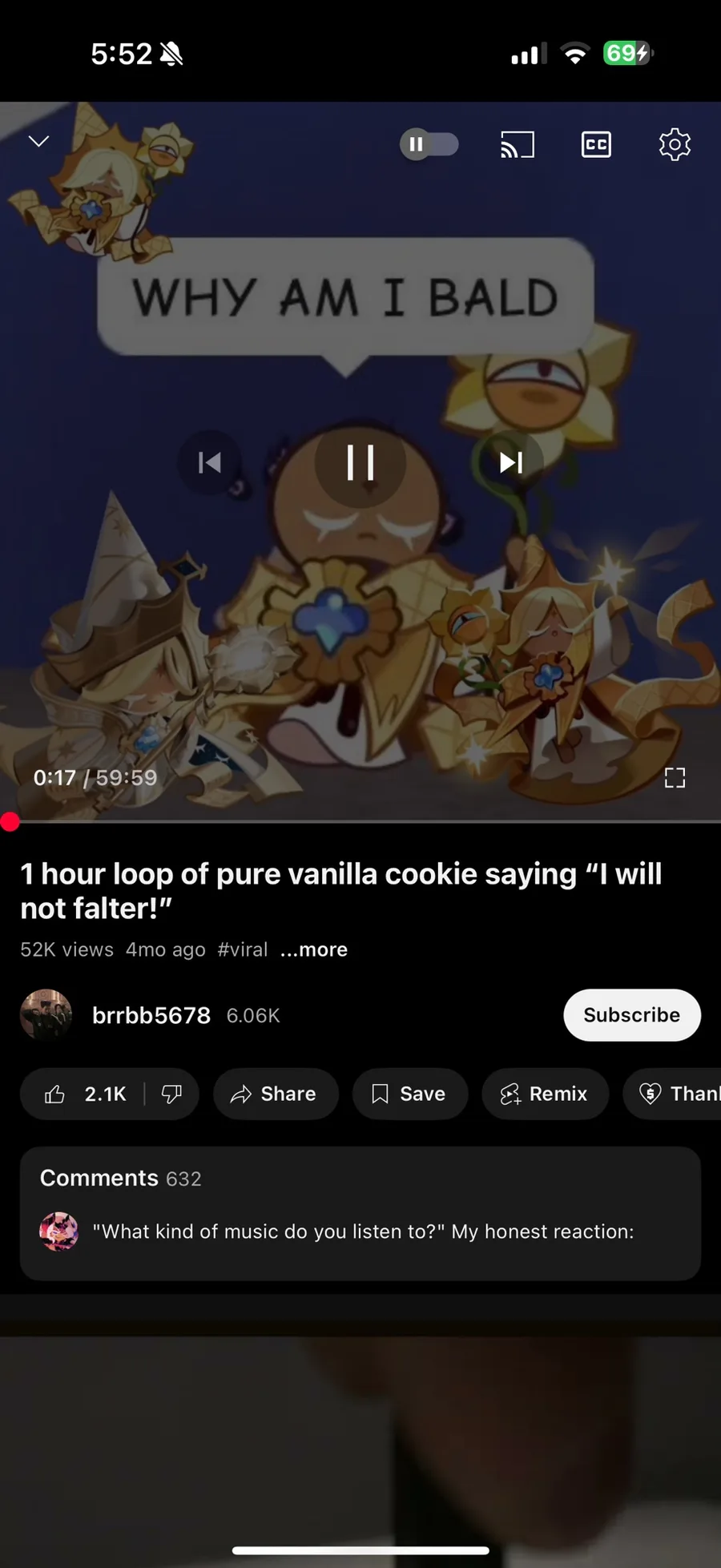
Task: Minimize the video player
Action: point(38,142)
